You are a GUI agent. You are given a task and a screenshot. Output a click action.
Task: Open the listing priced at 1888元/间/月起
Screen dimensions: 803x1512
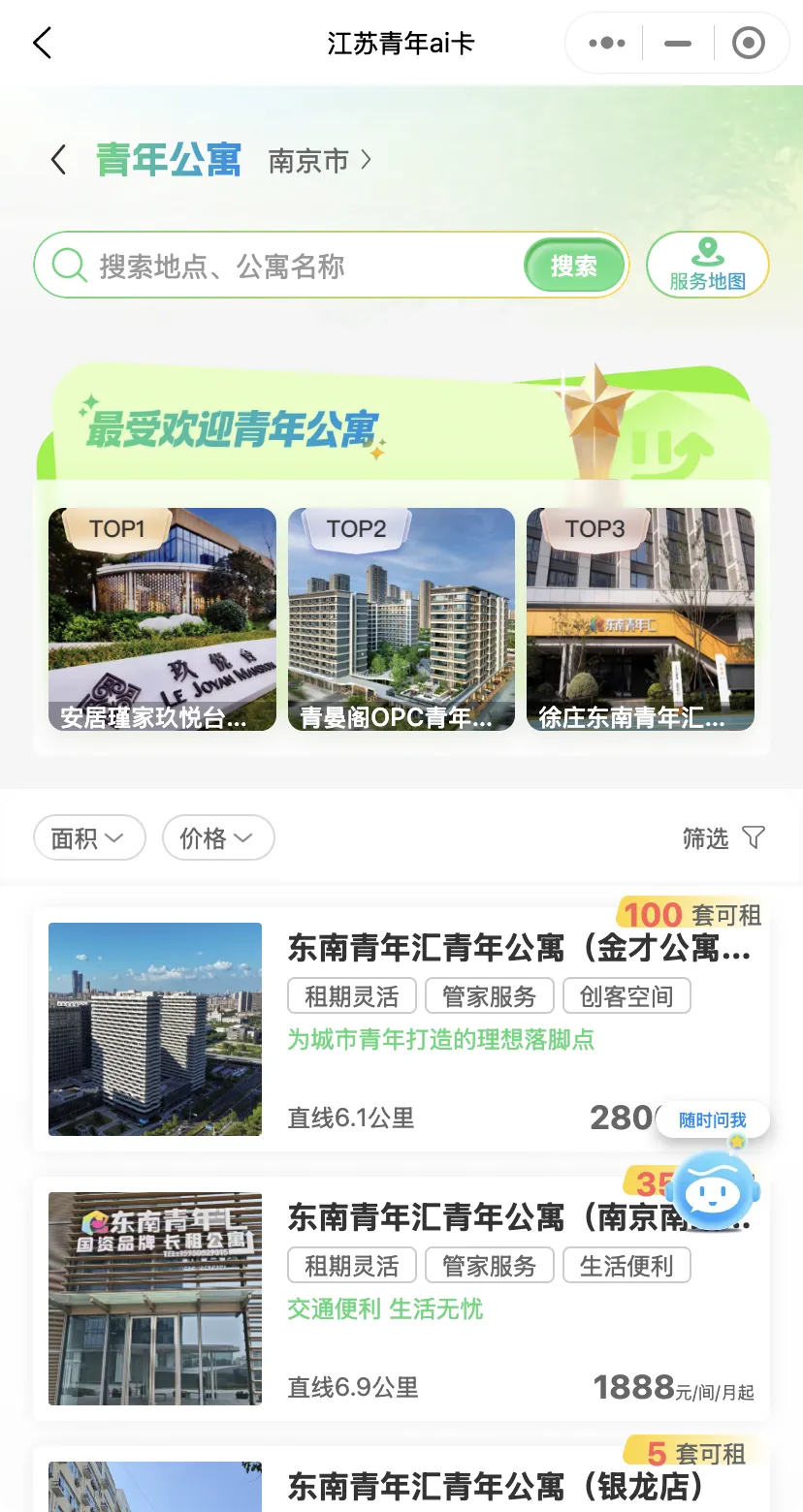(401, 1299)
